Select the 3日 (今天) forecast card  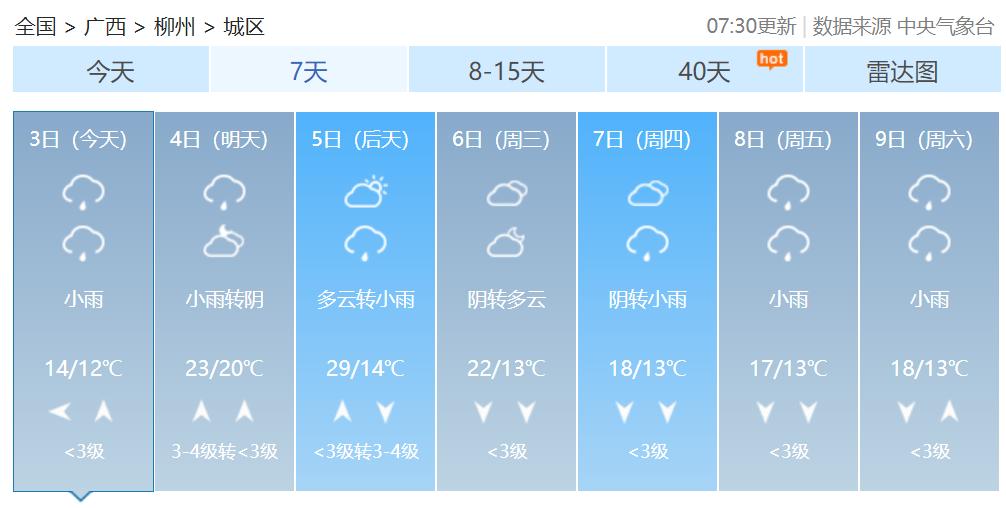(83, 300)
